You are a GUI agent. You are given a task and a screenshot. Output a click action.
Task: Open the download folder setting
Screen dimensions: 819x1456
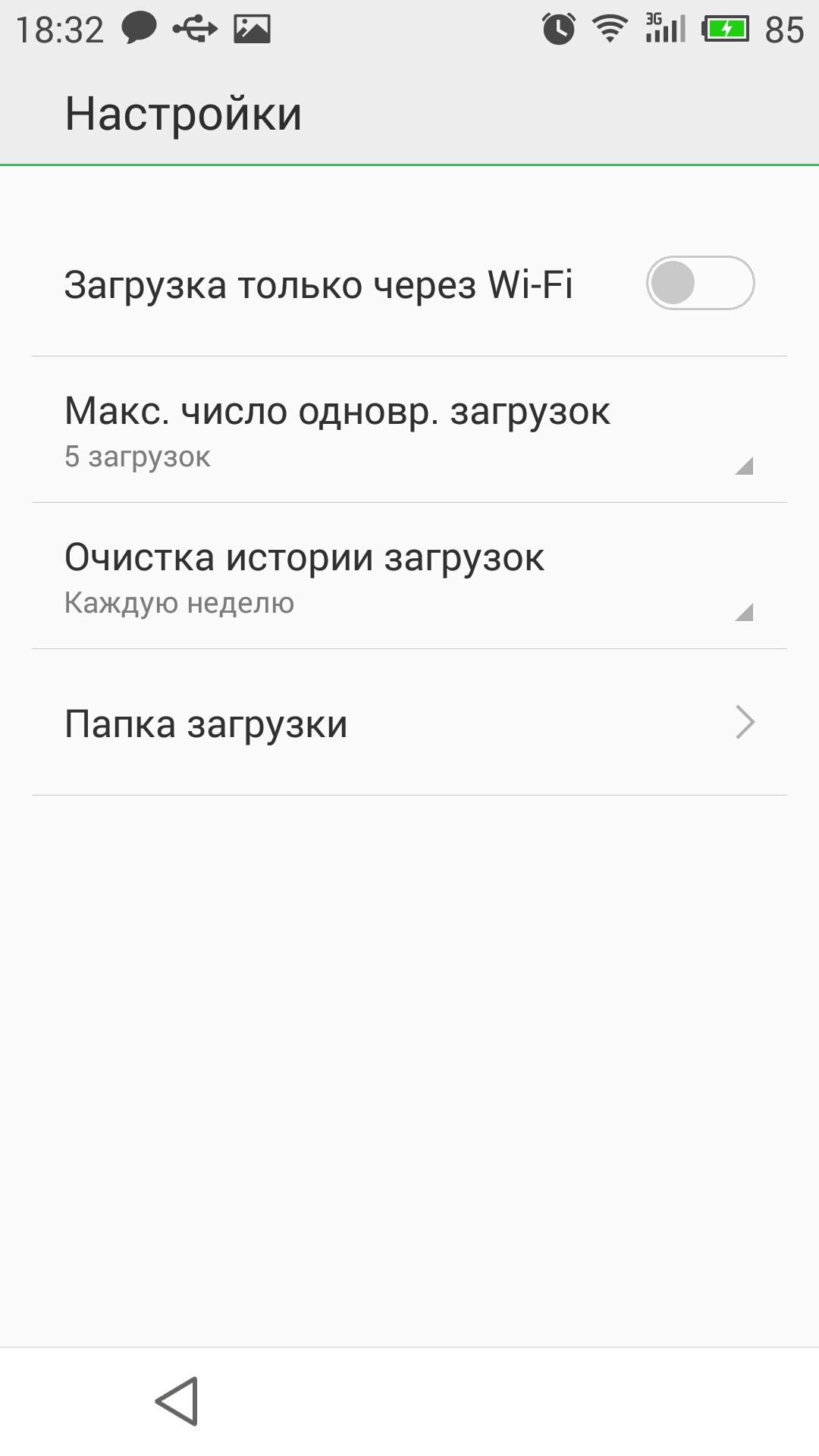[409, 723]
